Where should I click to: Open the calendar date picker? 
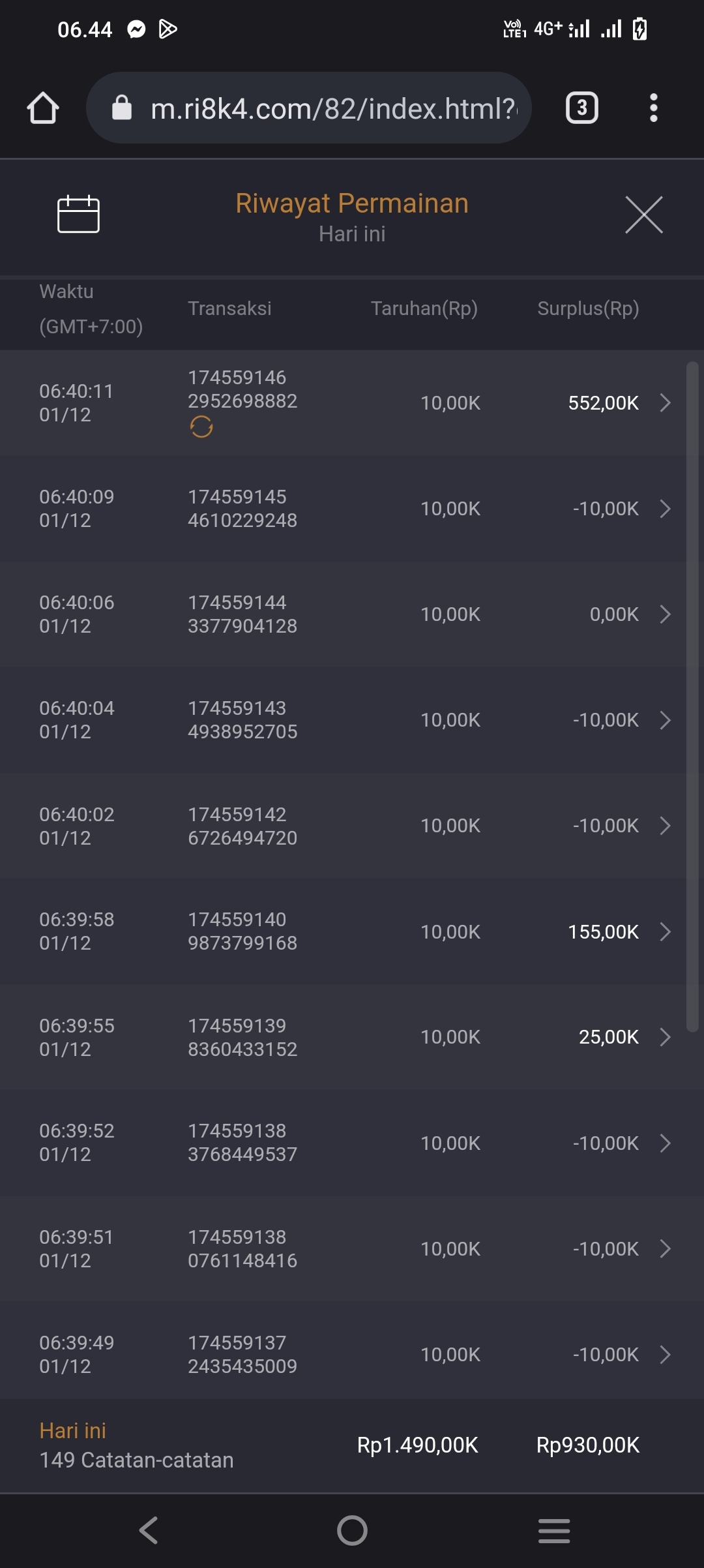click(x=78, y=214)
